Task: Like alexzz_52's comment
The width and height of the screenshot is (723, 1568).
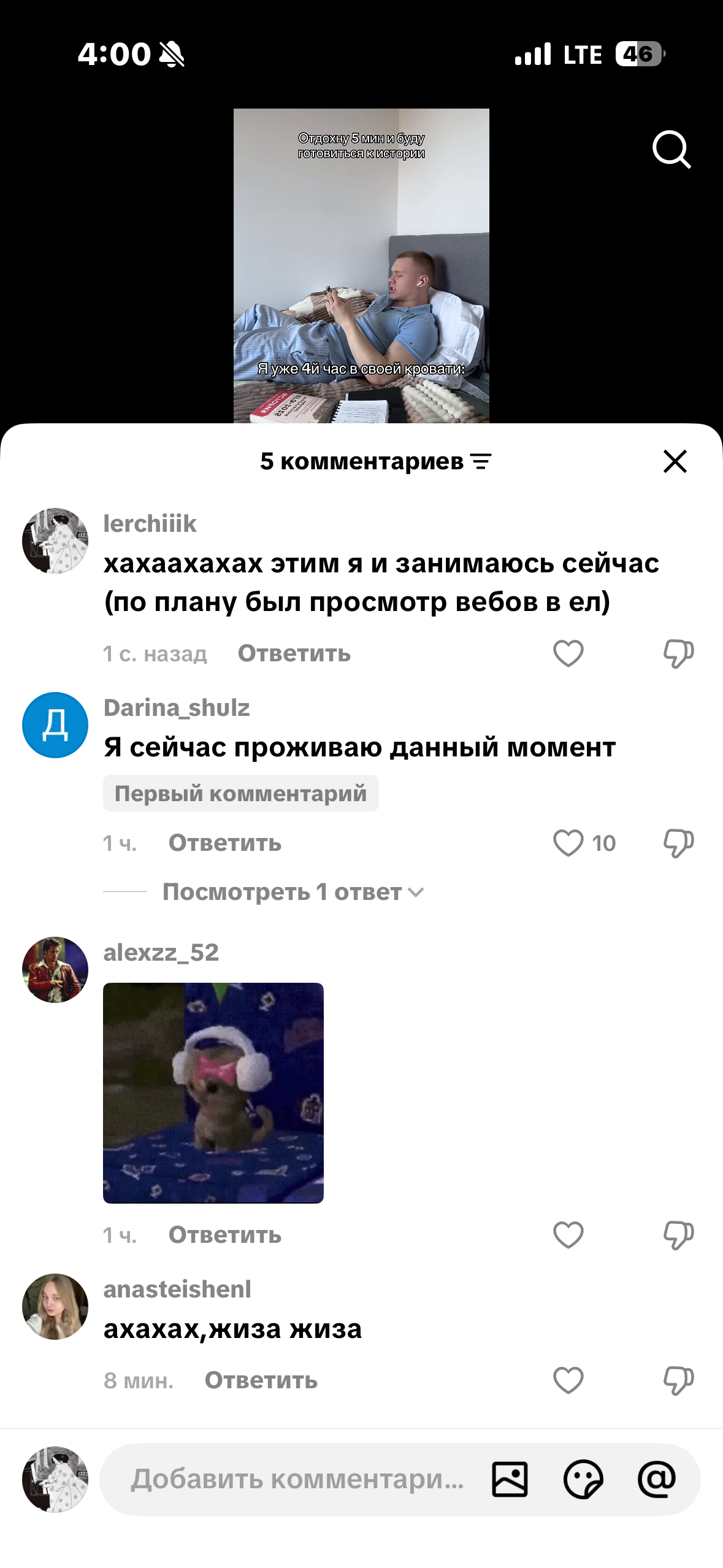Action: (568, 1235)
